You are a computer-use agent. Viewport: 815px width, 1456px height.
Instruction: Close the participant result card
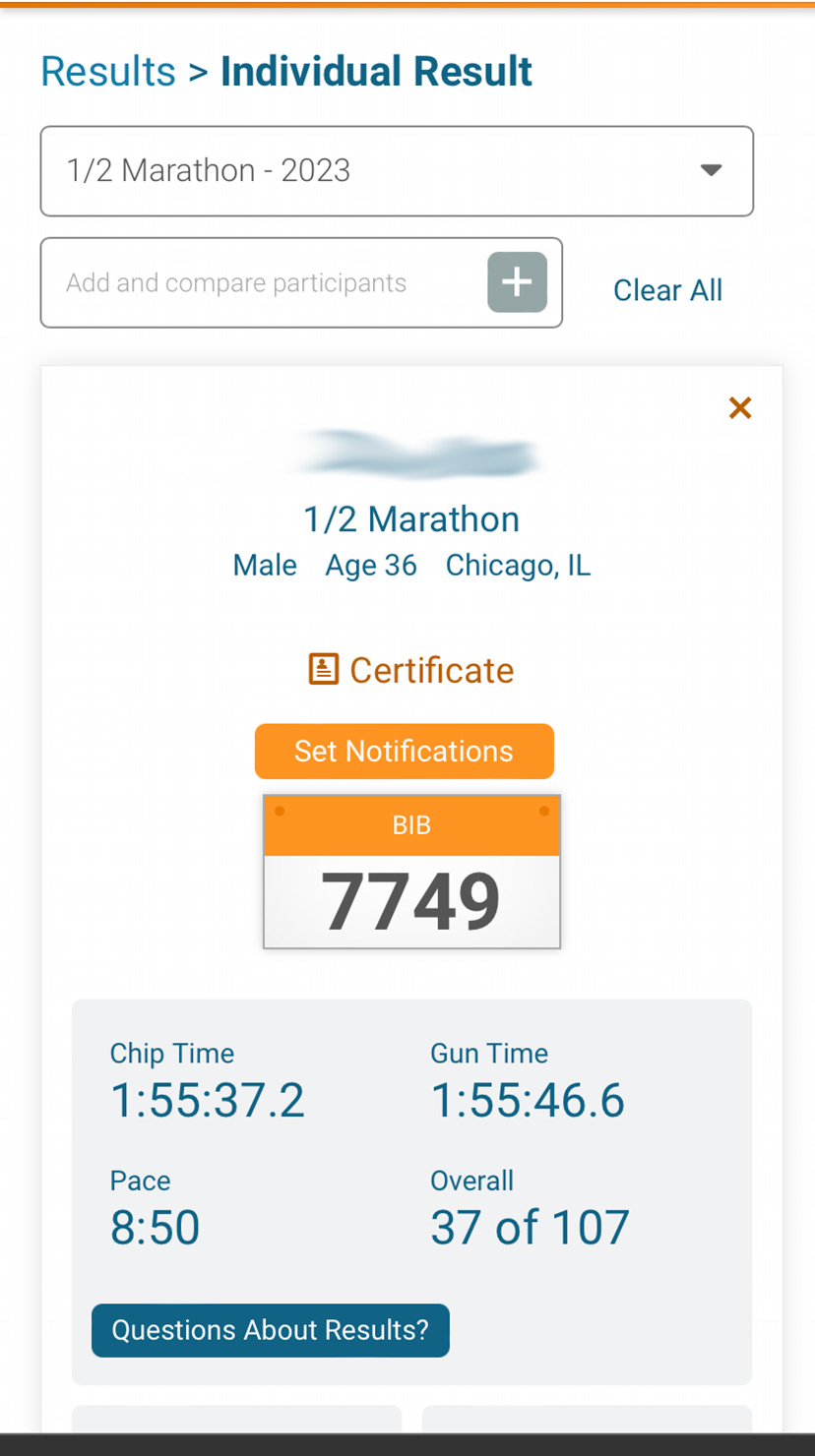pyautogui.click(x=740, y=407)
